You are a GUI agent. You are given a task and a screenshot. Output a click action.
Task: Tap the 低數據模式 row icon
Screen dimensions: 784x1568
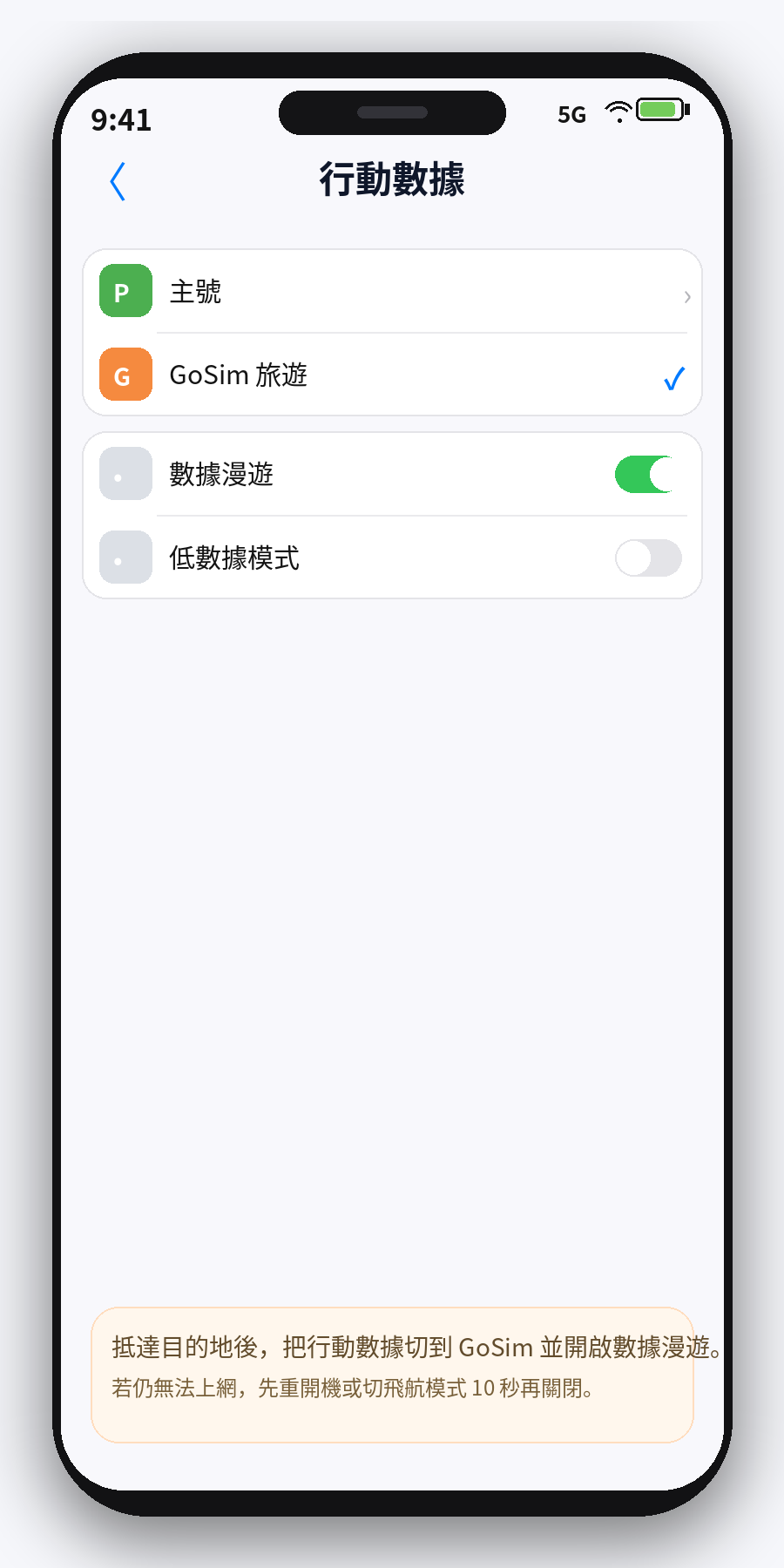[125, 558]
